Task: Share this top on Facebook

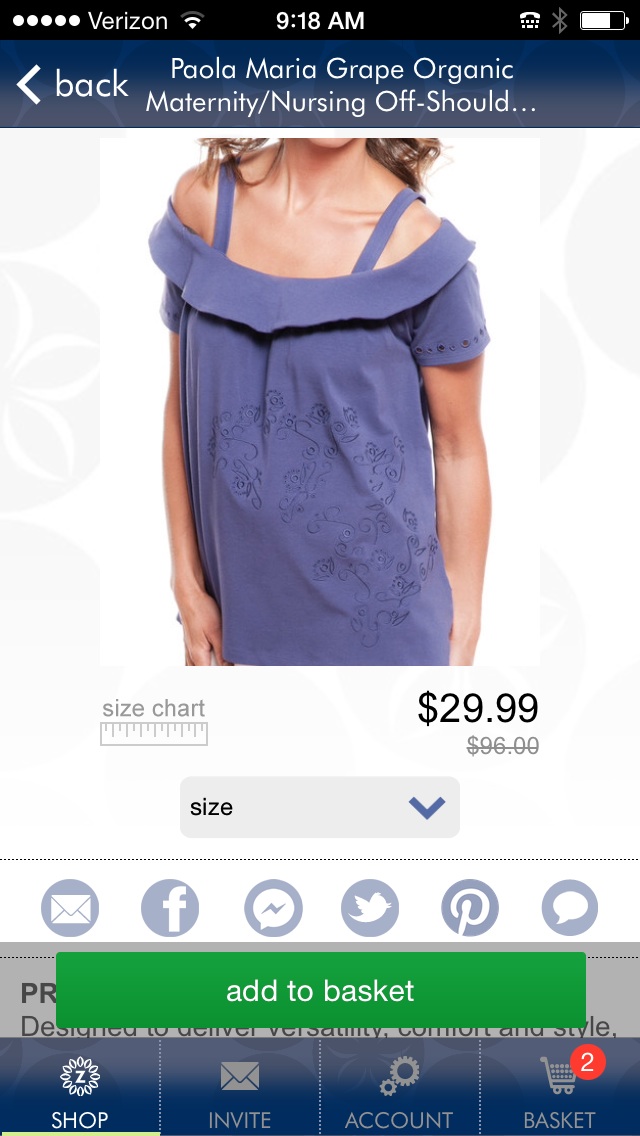Action: (170, 909)
